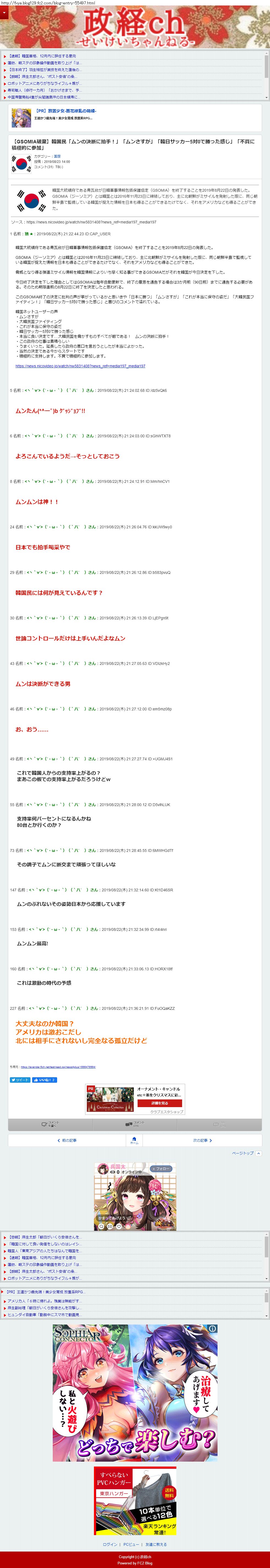Tap 詳細を見る on the candle ad

160,1103
